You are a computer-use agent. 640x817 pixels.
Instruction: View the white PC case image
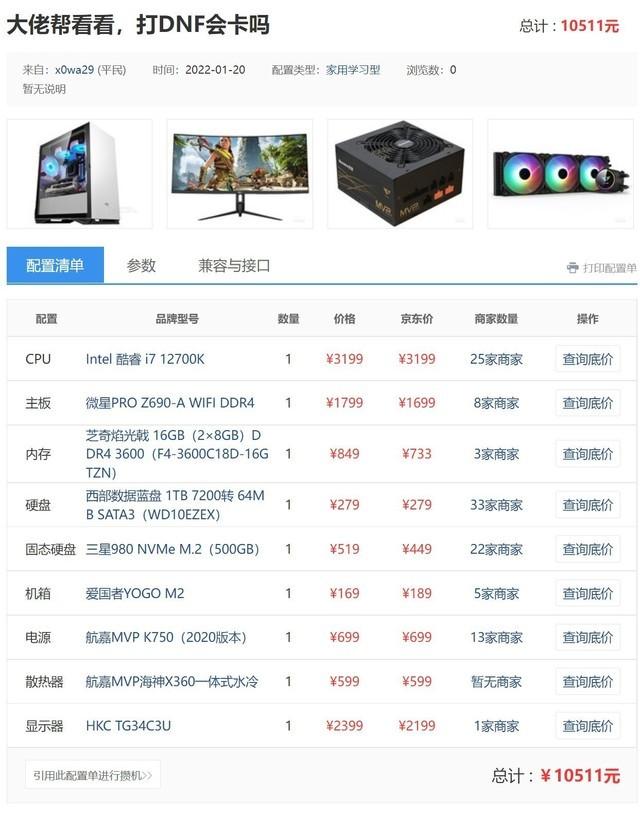coord(80,173)
